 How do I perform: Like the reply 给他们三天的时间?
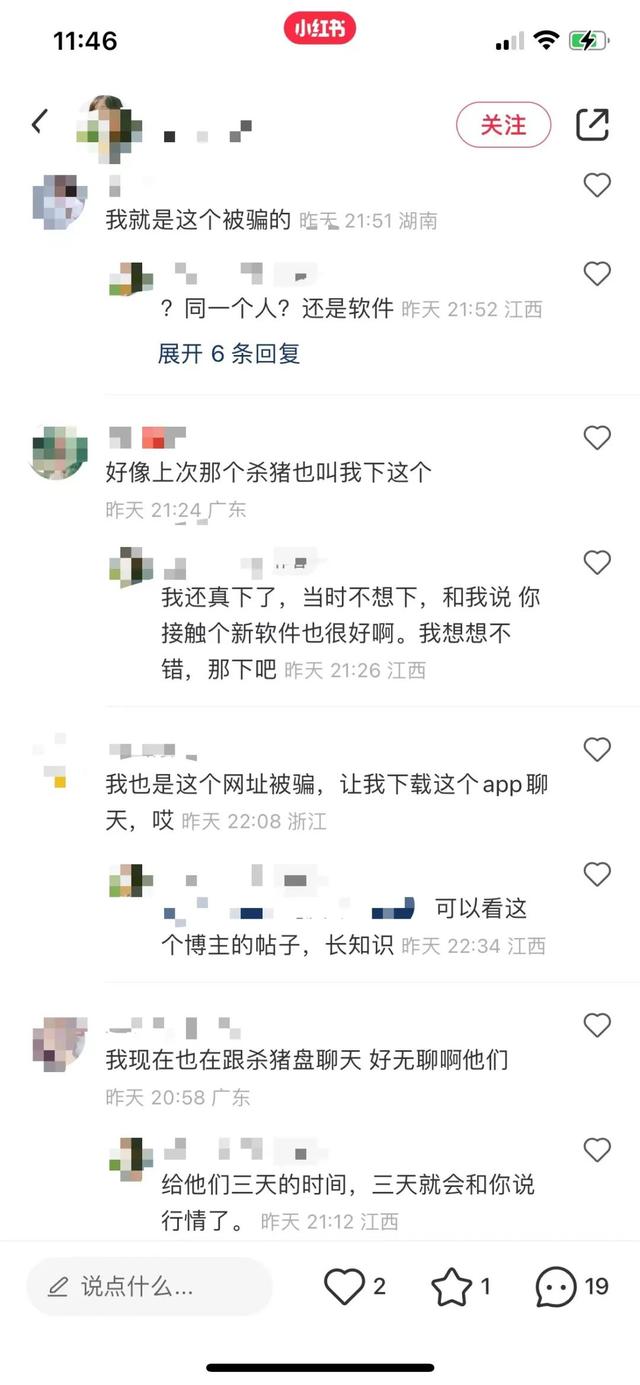pos(597,1150)
